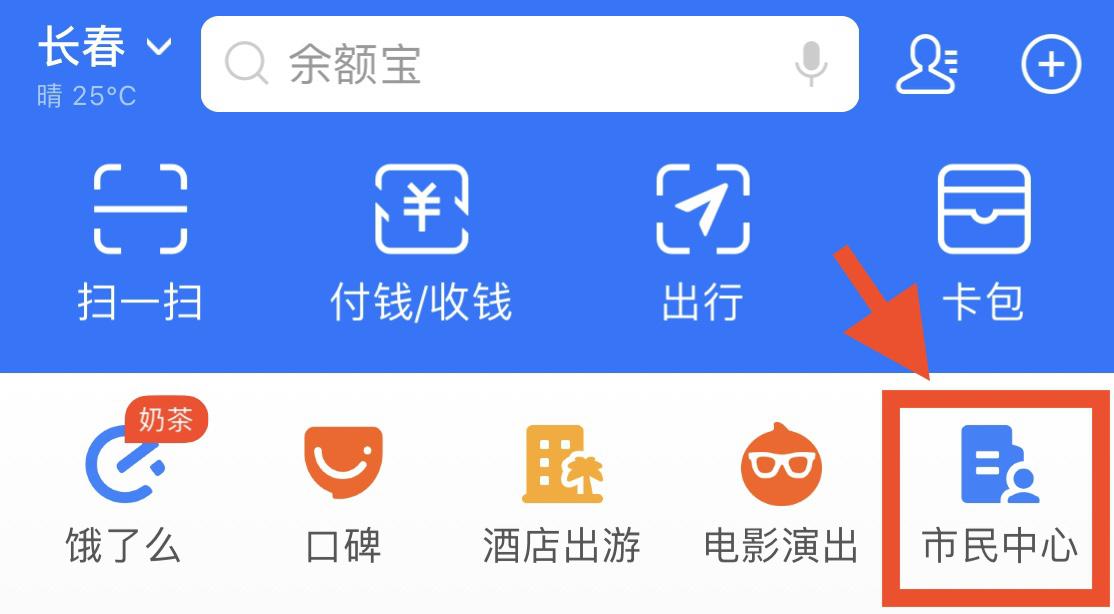Open 饿了么 food delivery
This screenshot has height=614, width=1114.
pyautogui.click(x=124, y=490)
